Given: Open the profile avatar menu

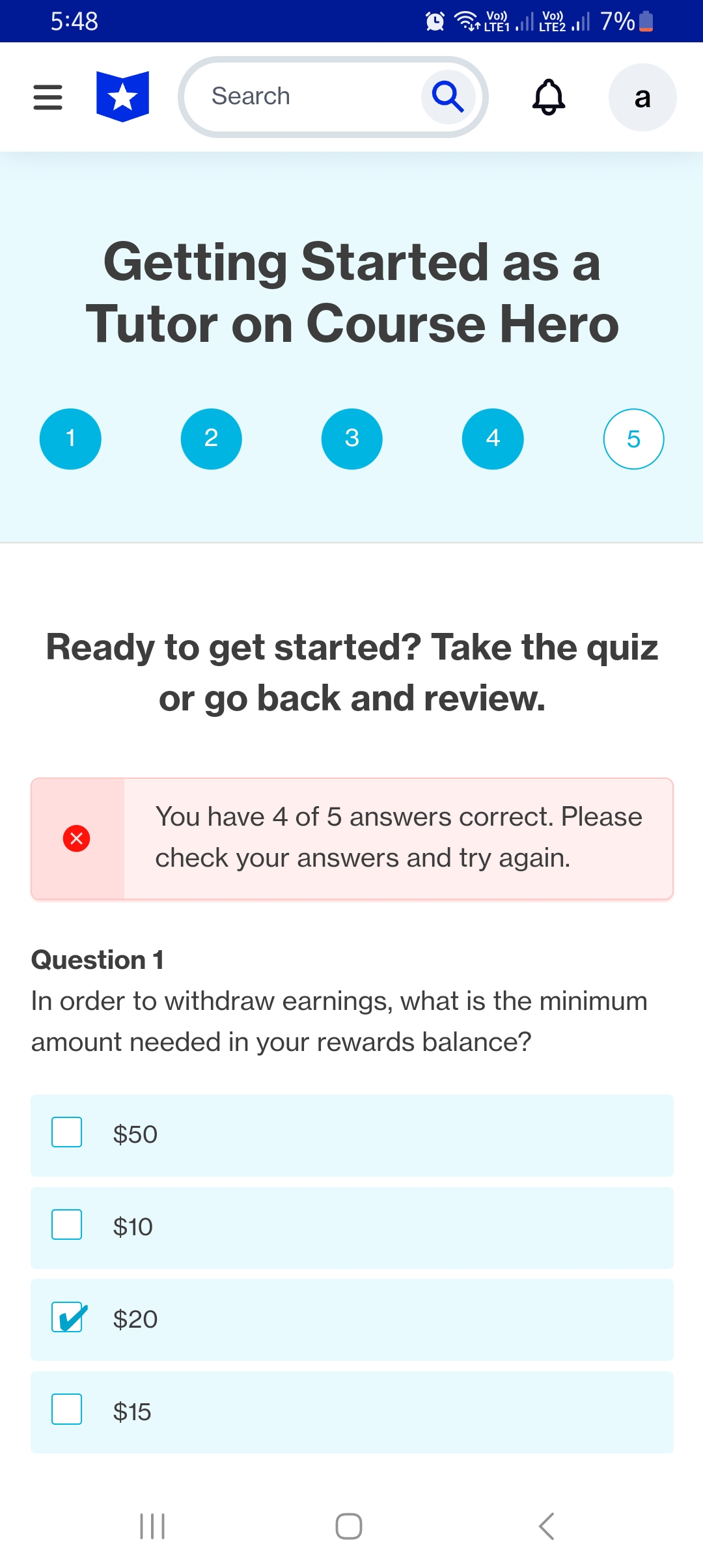Looking at the screenshot, I should click(642, 97).
